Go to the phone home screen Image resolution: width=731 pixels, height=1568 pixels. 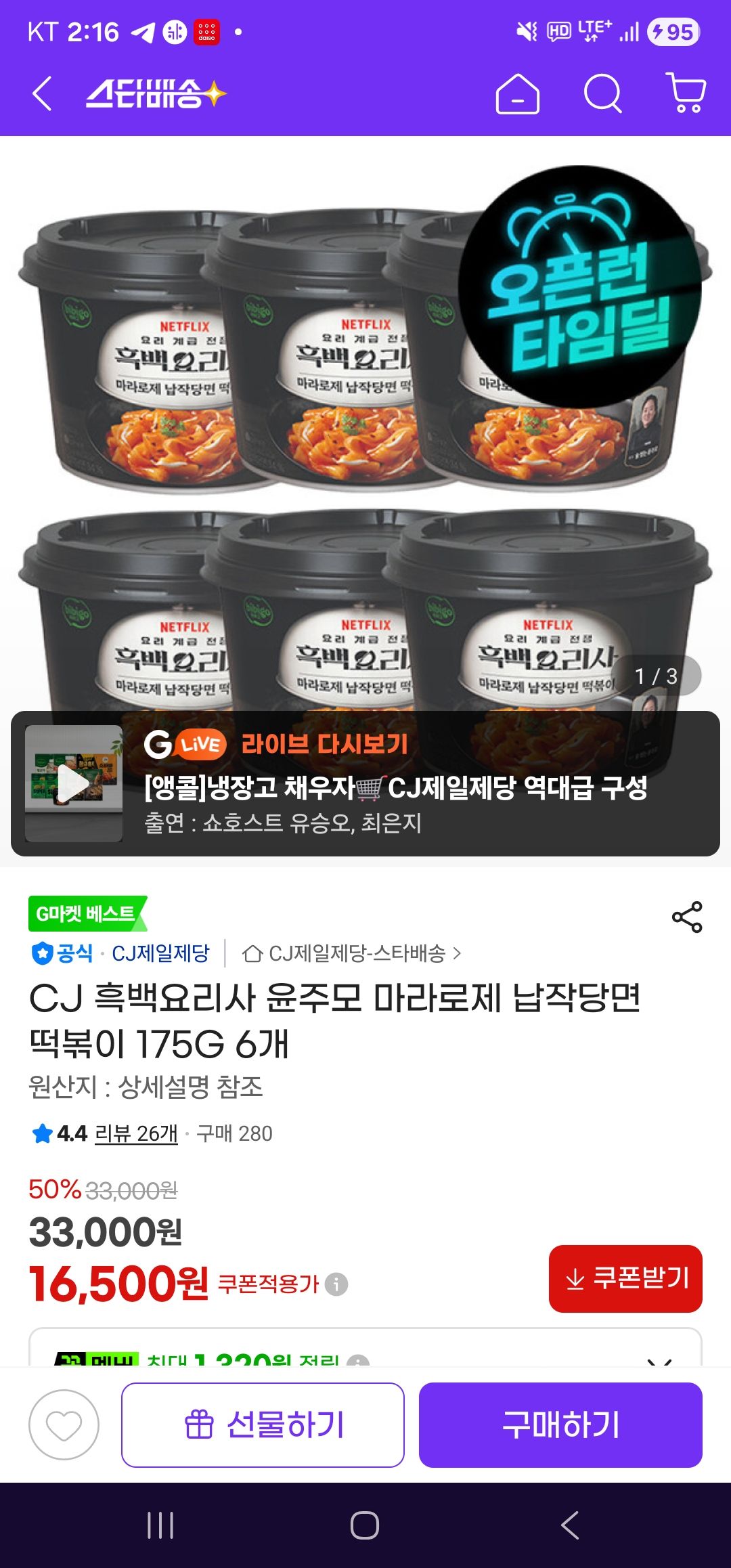point(365,1525)
